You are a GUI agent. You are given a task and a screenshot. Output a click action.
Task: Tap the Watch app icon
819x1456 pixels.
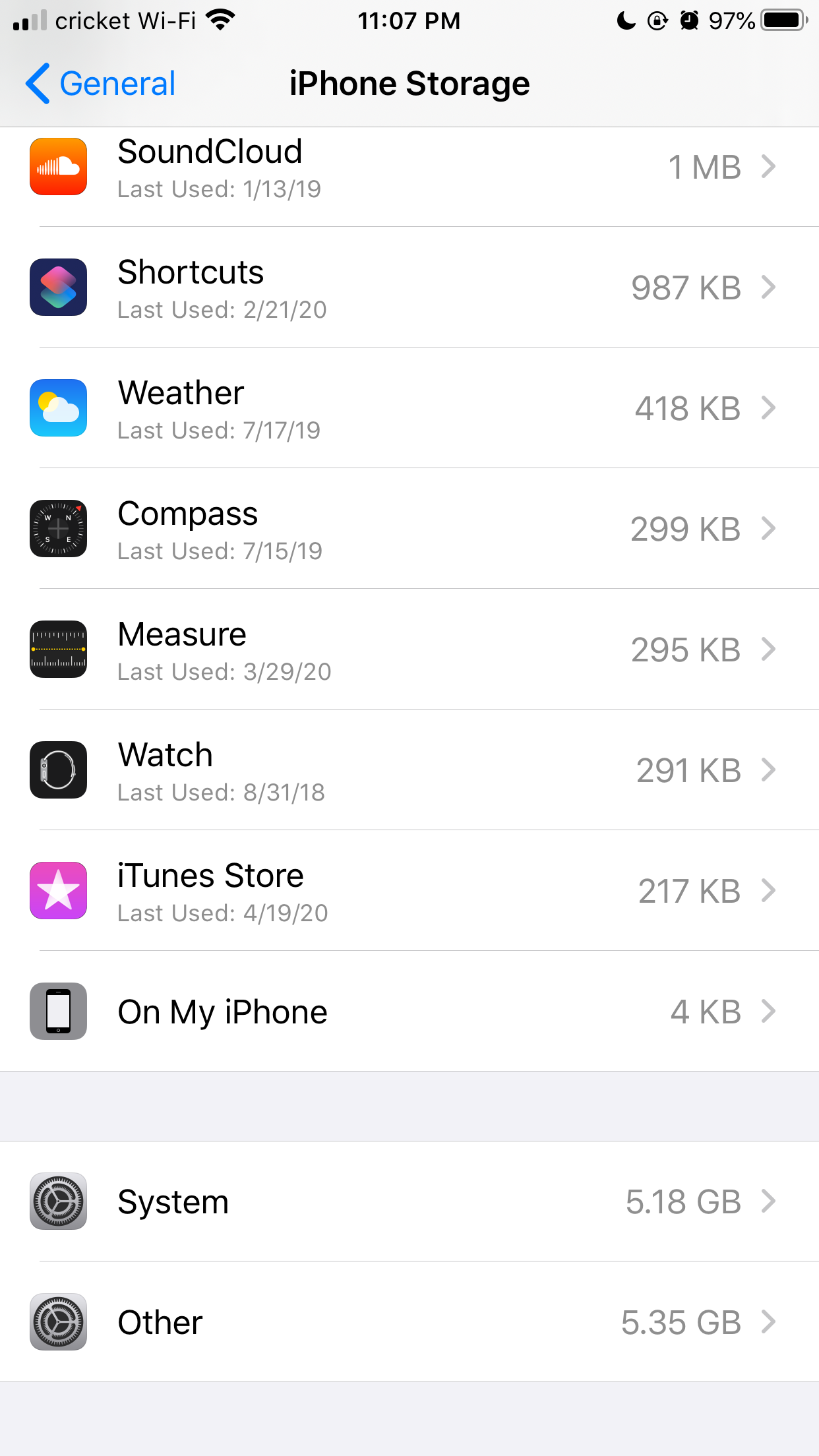click(x=58, y=770)
